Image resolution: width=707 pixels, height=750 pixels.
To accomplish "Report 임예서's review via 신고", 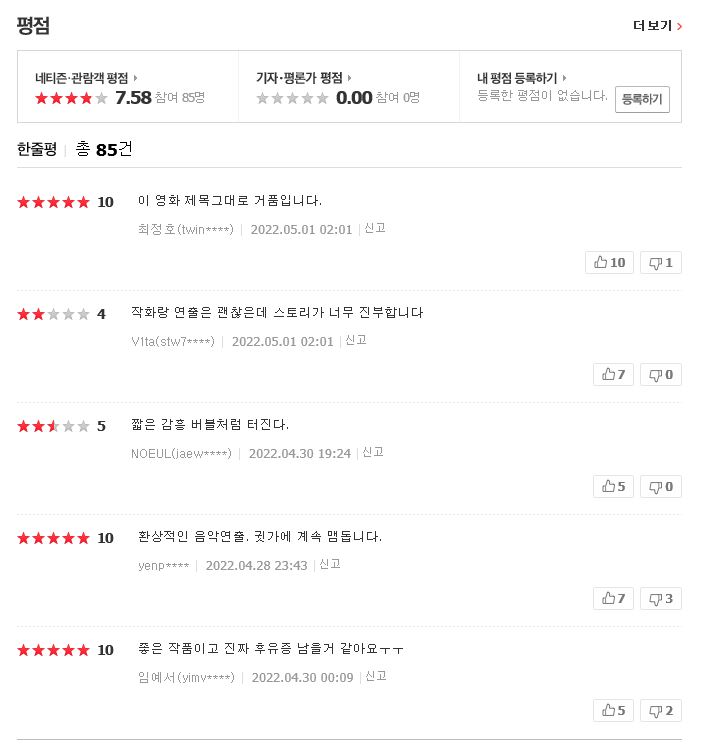I will pyautogui.click(x=376, y=676).
